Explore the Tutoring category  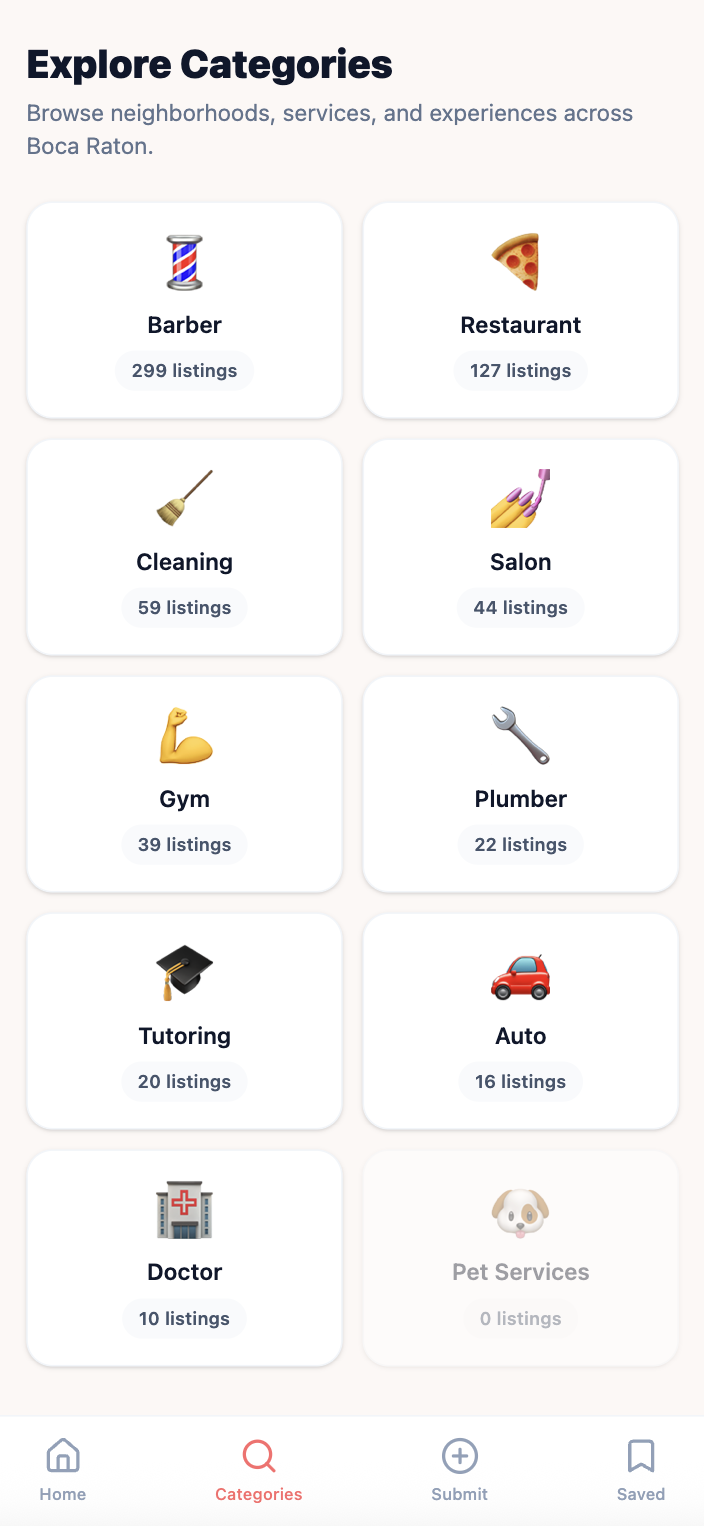(x=184, y=1022)
